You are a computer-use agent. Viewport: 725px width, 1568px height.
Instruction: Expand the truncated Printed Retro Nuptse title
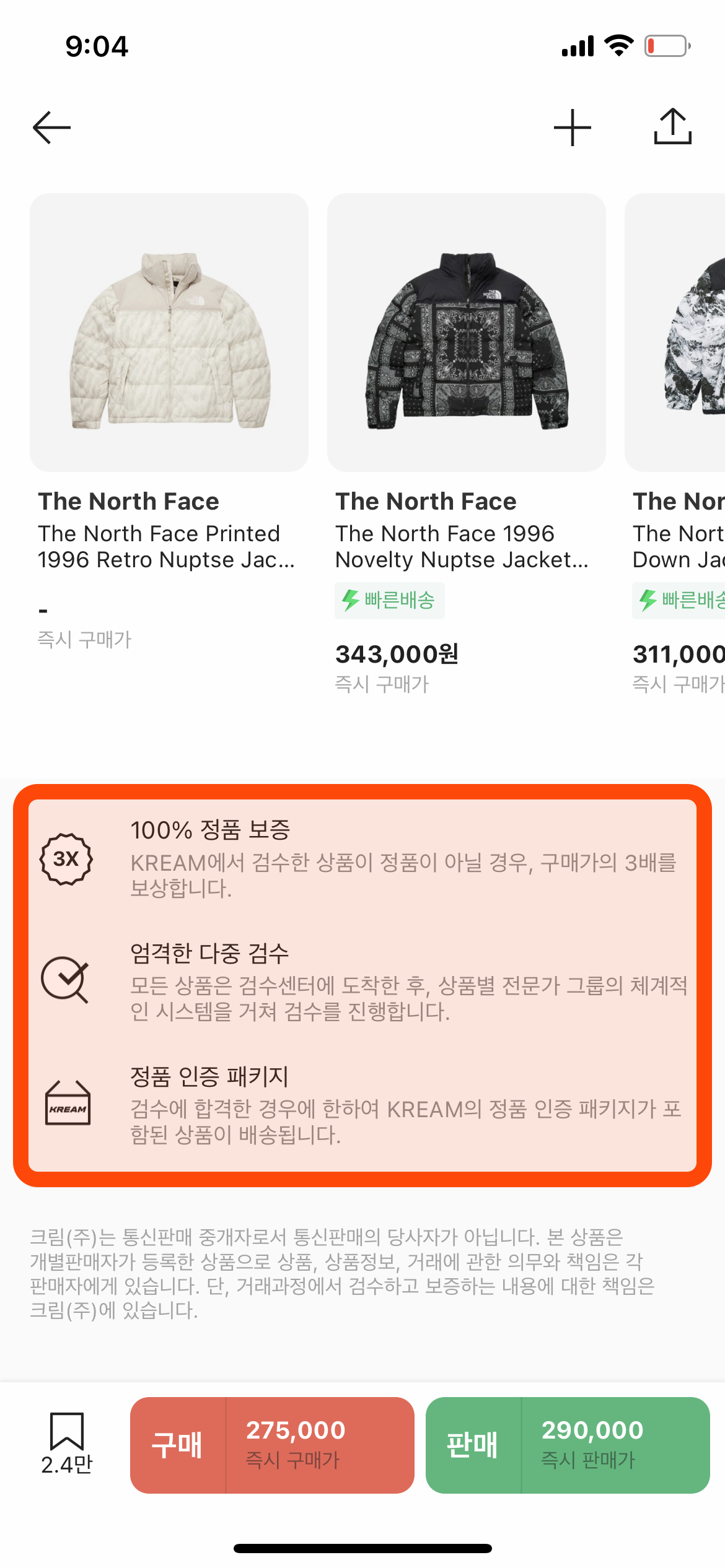click(166, 546)
